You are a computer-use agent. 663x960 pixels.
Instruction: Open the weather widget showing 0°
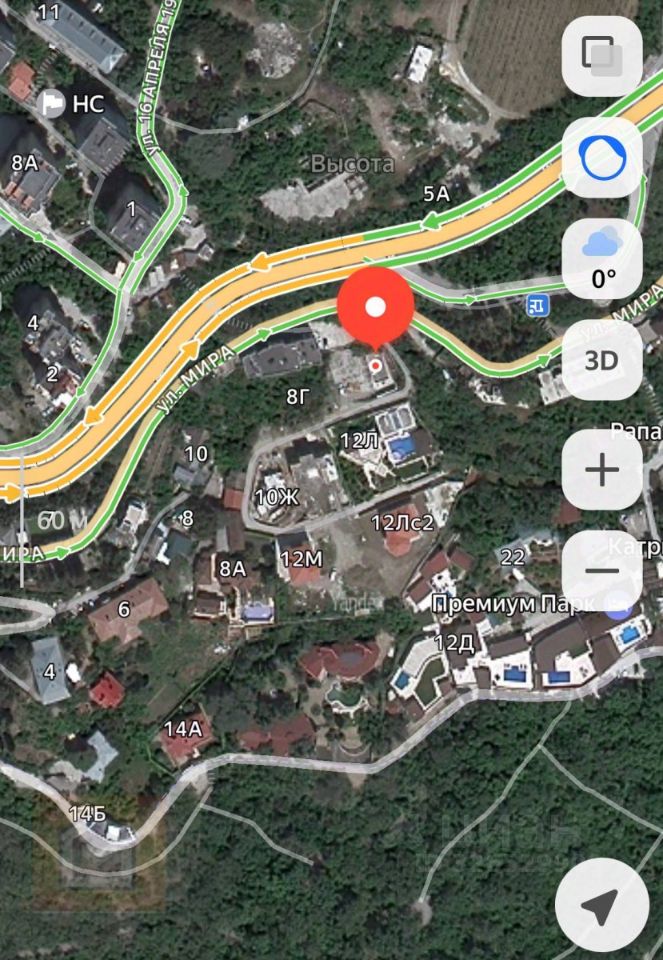(x=602, y=257)
